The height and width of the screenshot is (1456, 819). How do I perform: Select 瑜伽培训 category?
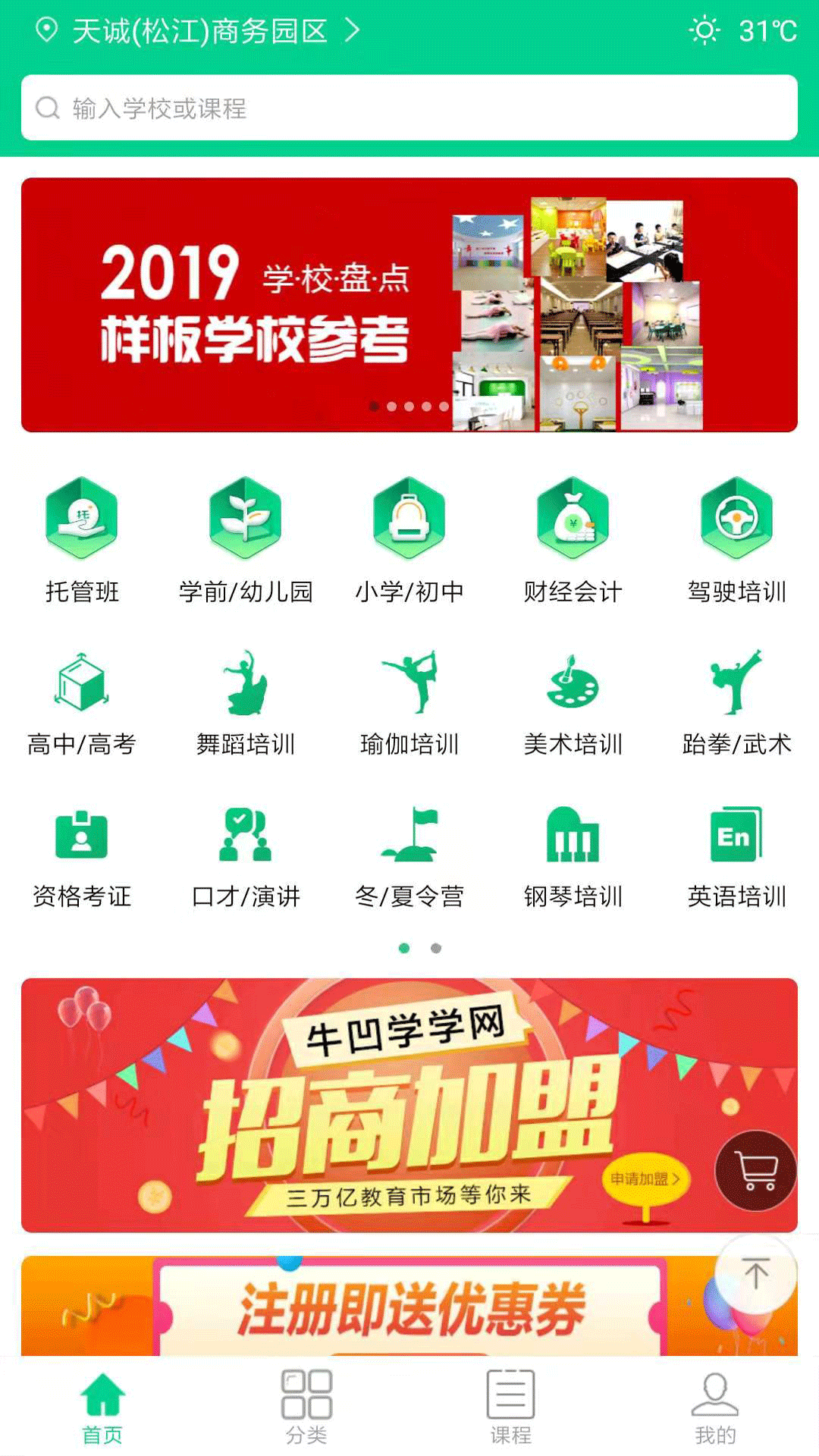click(x=409, y=702)
